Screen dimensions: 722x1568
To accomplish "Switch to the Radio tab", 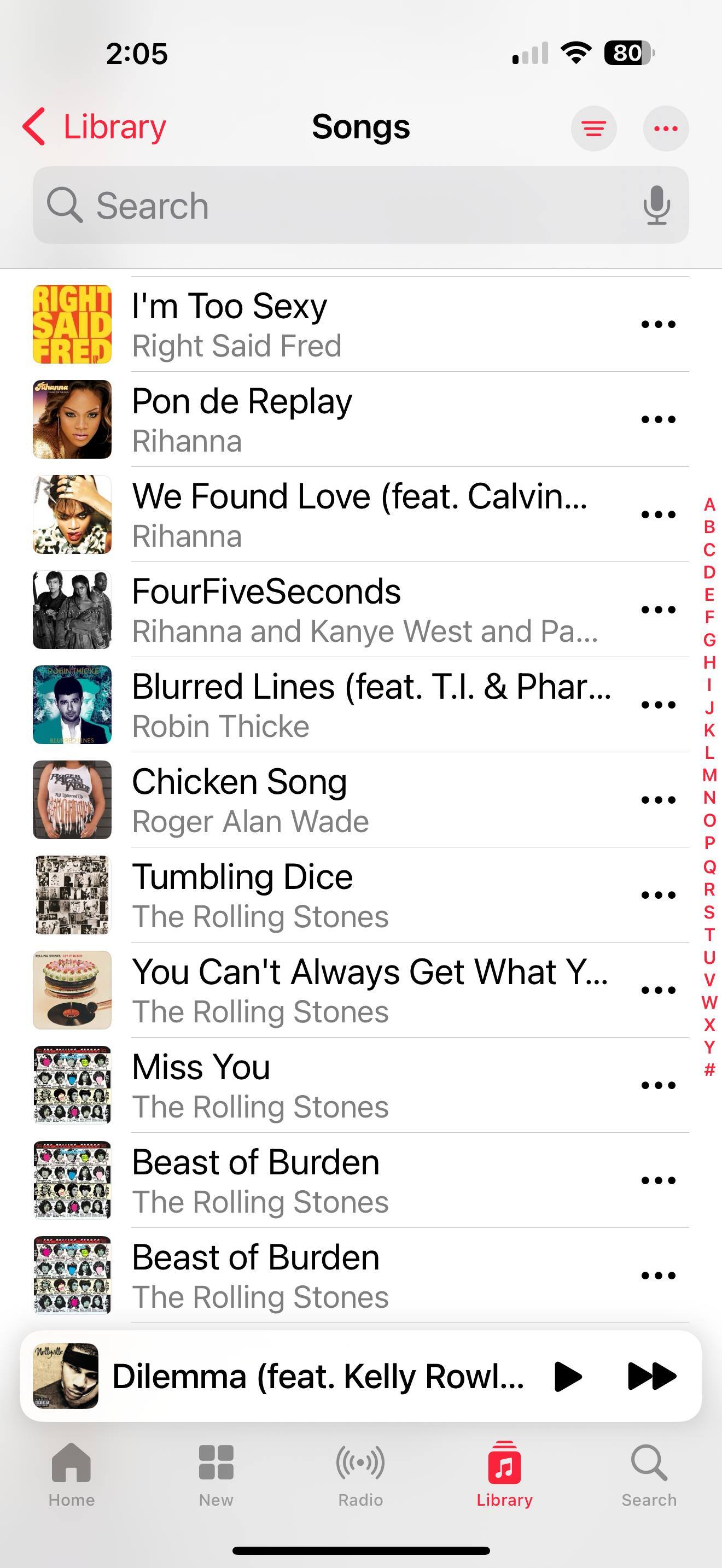I will (x=360, y=1473).
